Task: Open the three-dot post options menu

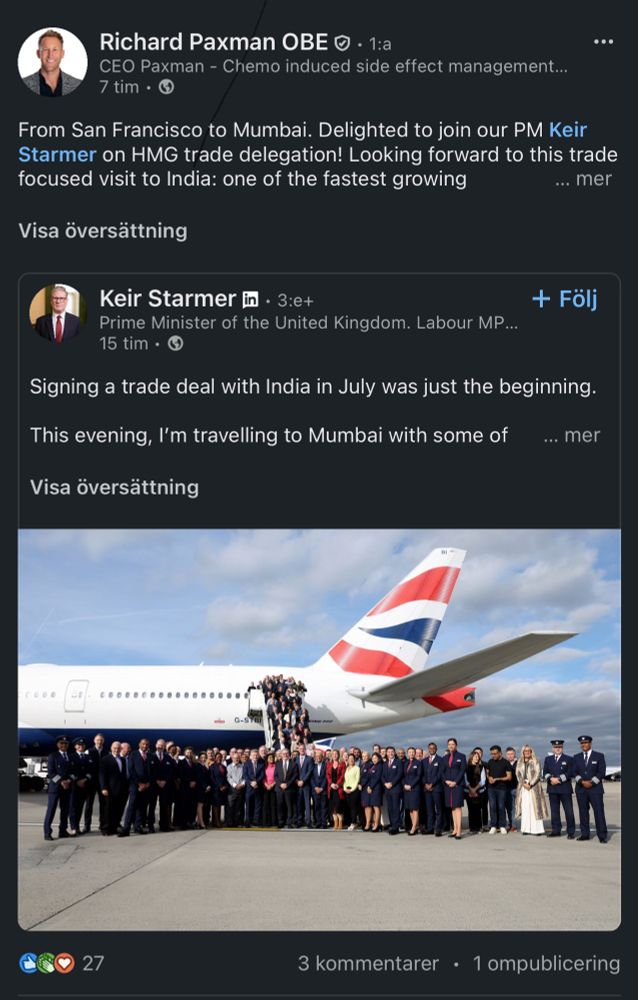Action: (603, 42)
